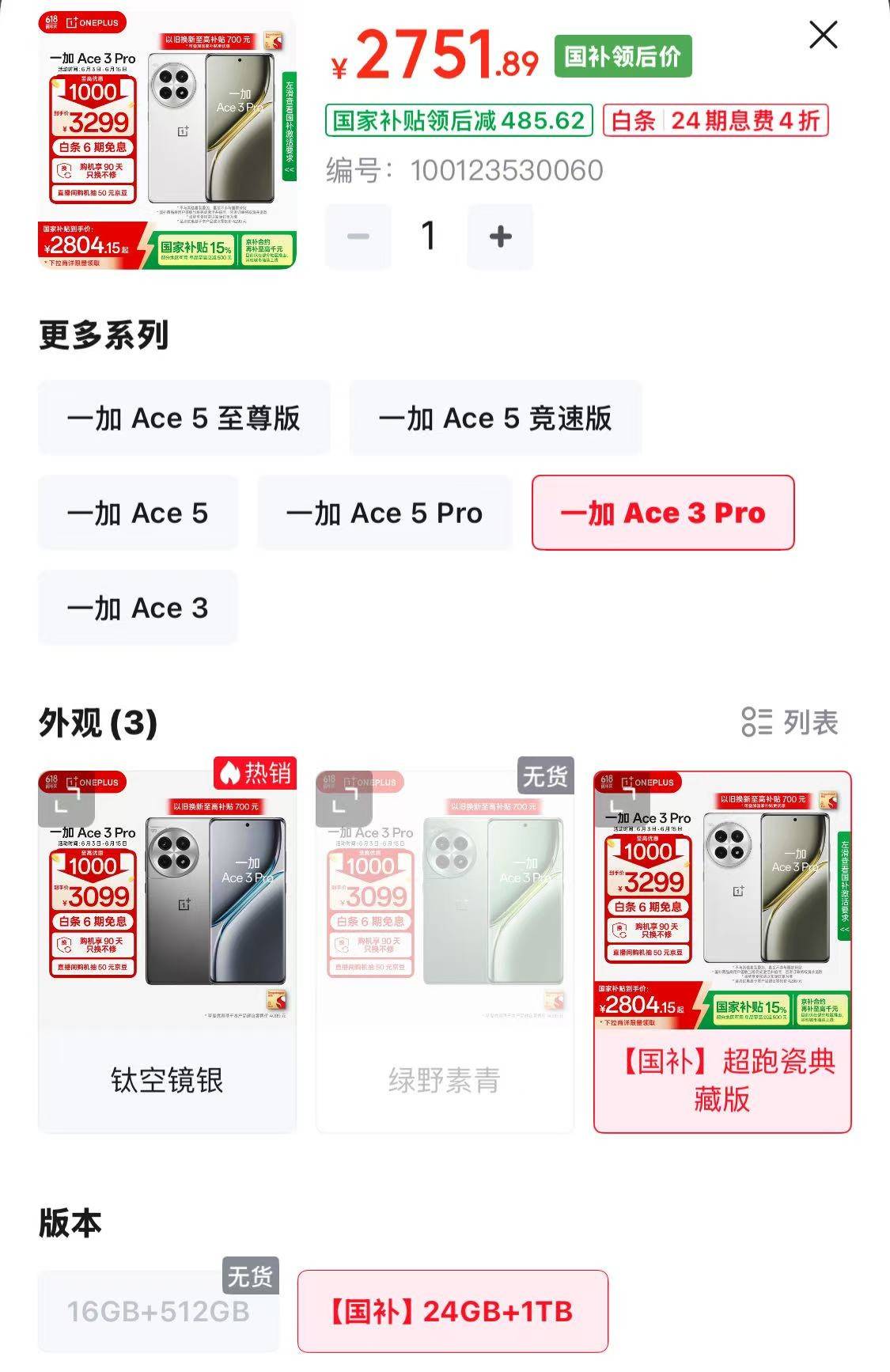
Task: Increase quantity with the plus button
Action: [500, 236]
